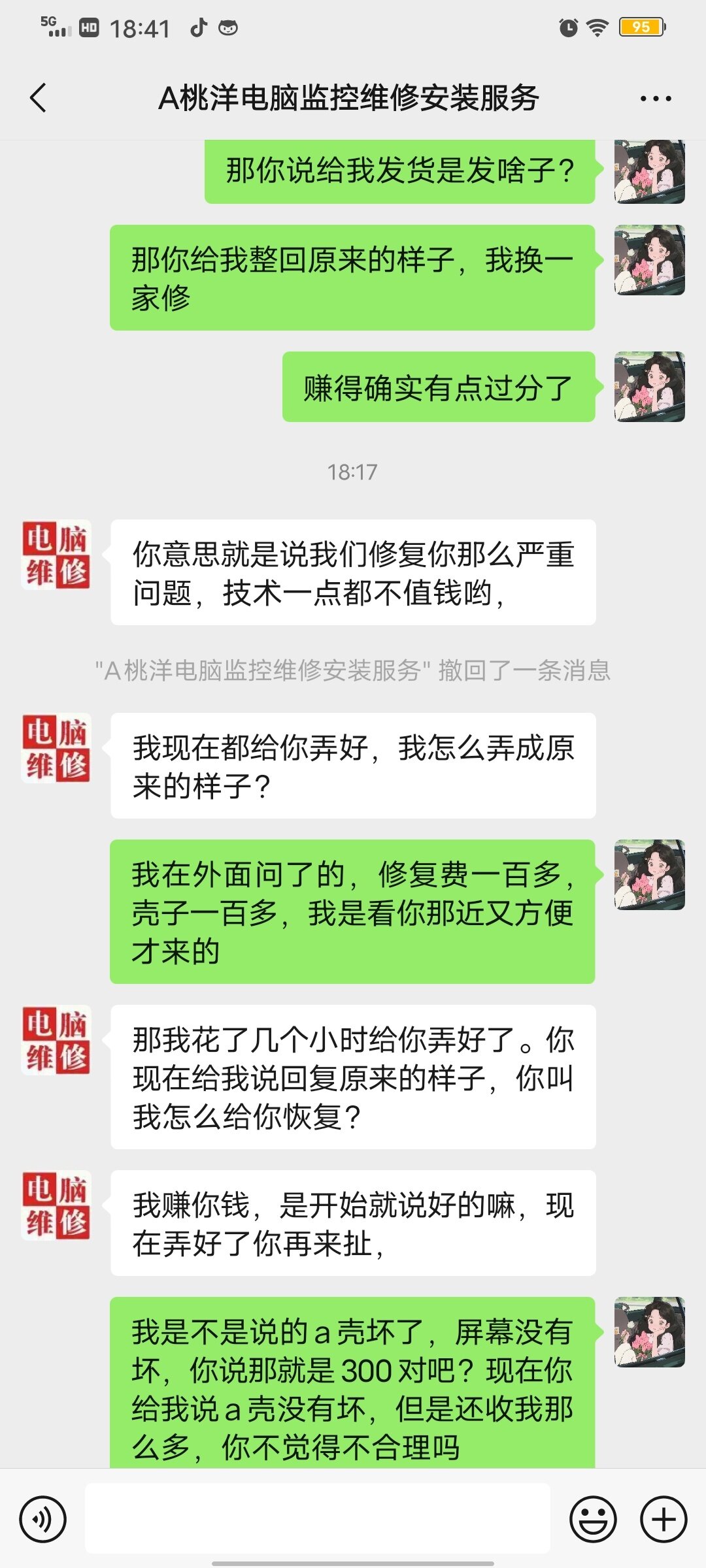Open the emoji sticker panel

tap(593, 1519)
